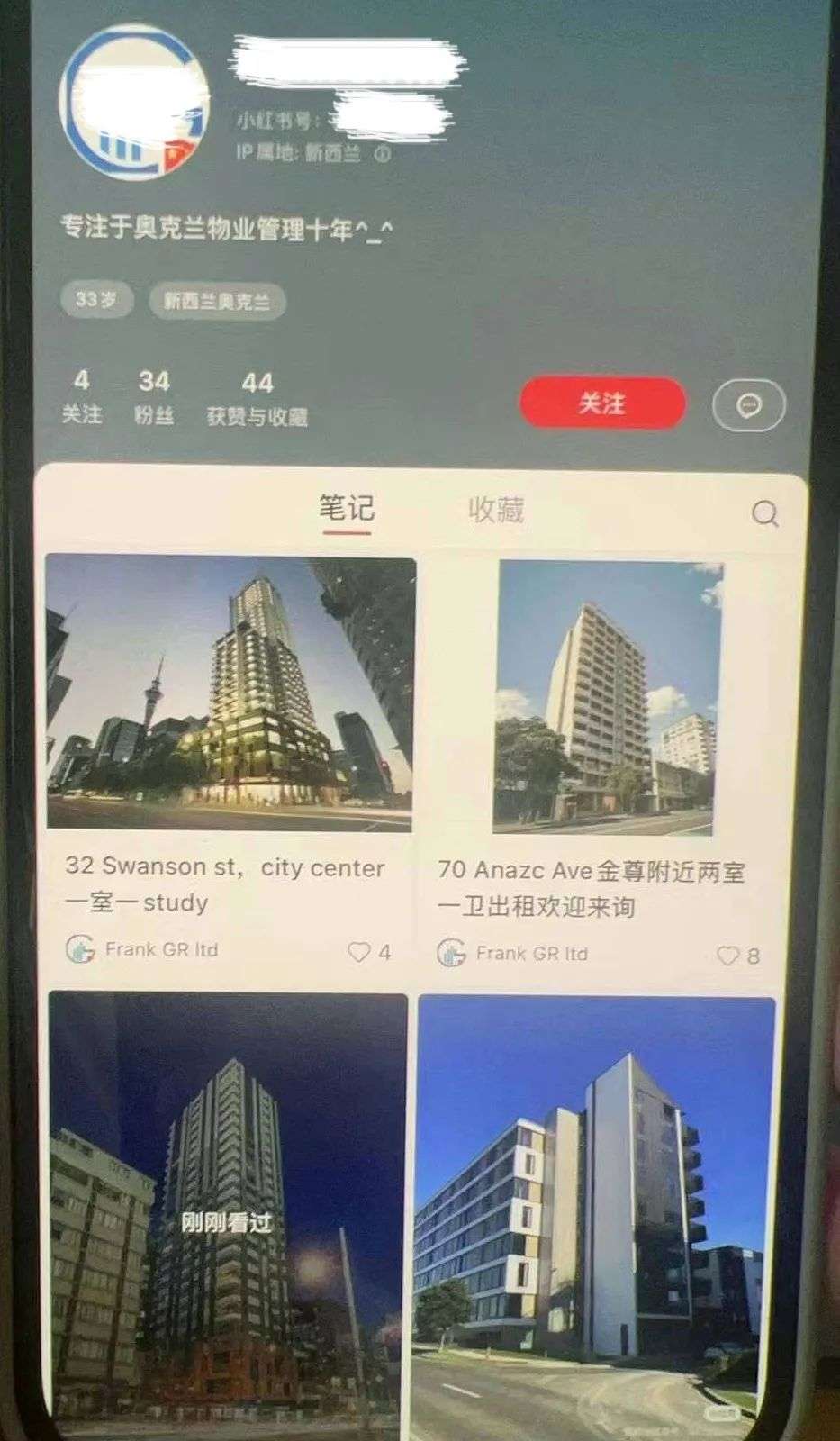
Task: Select the 笔记 tab
Action: (347, 509)
